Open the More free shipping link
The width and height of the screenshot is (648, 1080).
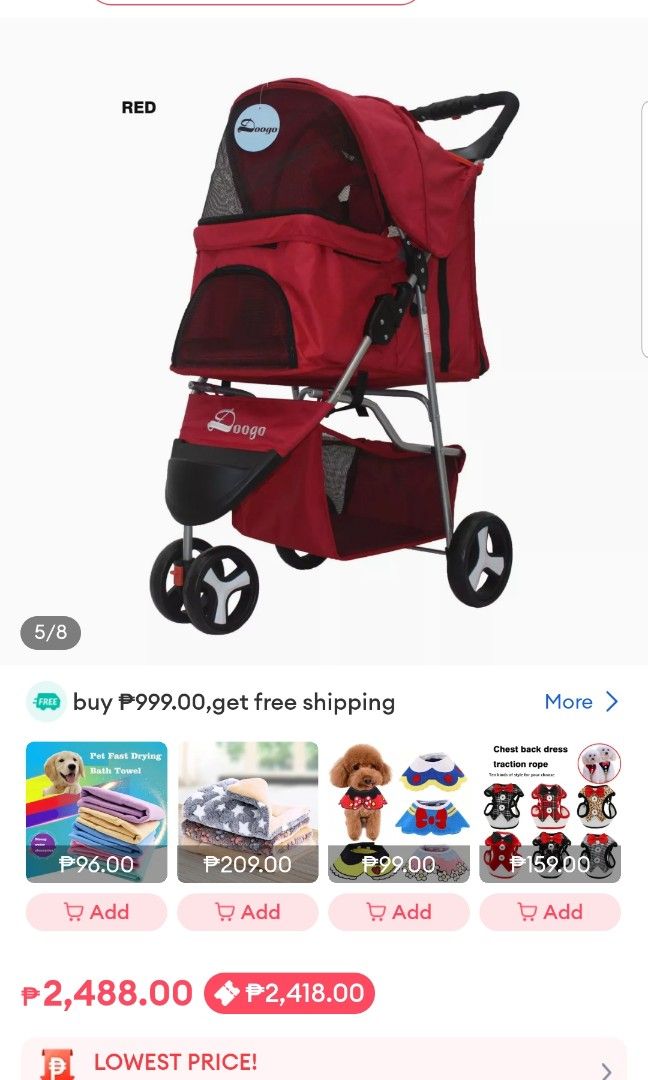[581, 702]
